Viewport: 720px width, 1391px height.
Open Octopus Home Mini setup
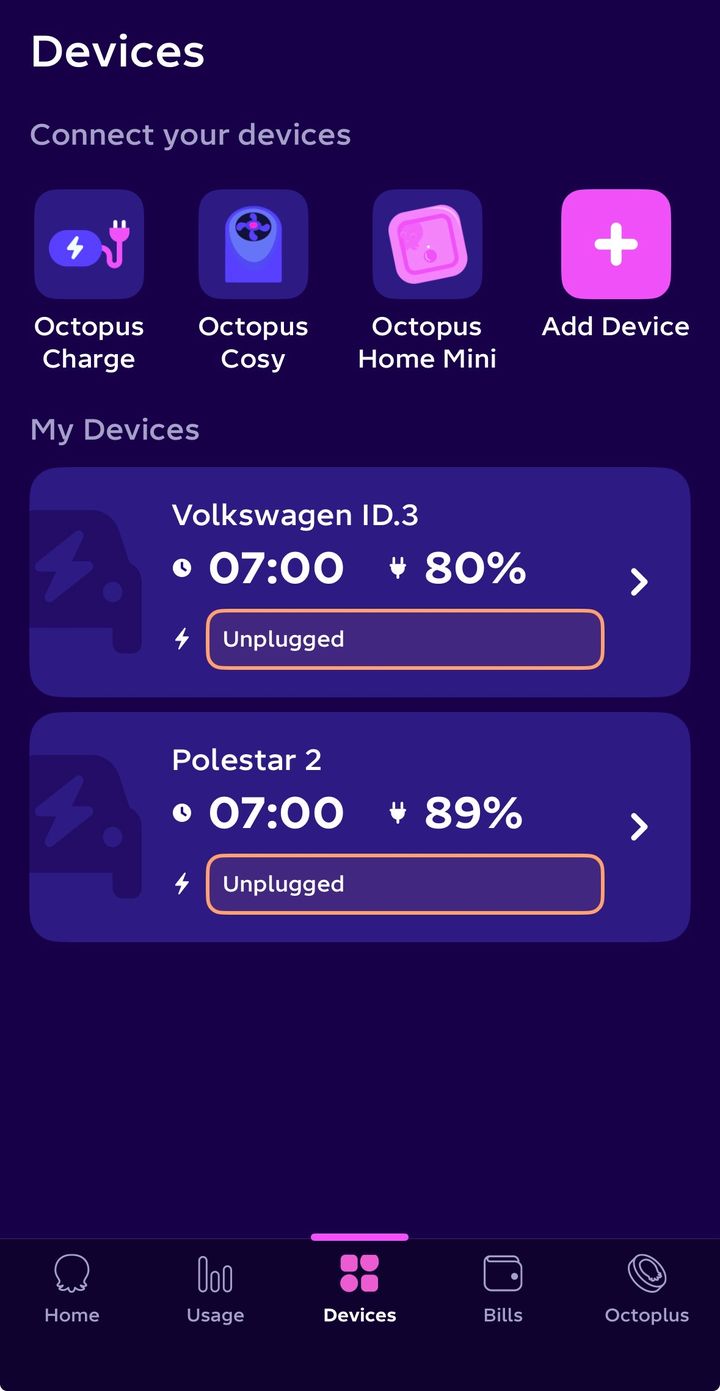(427, 245)
